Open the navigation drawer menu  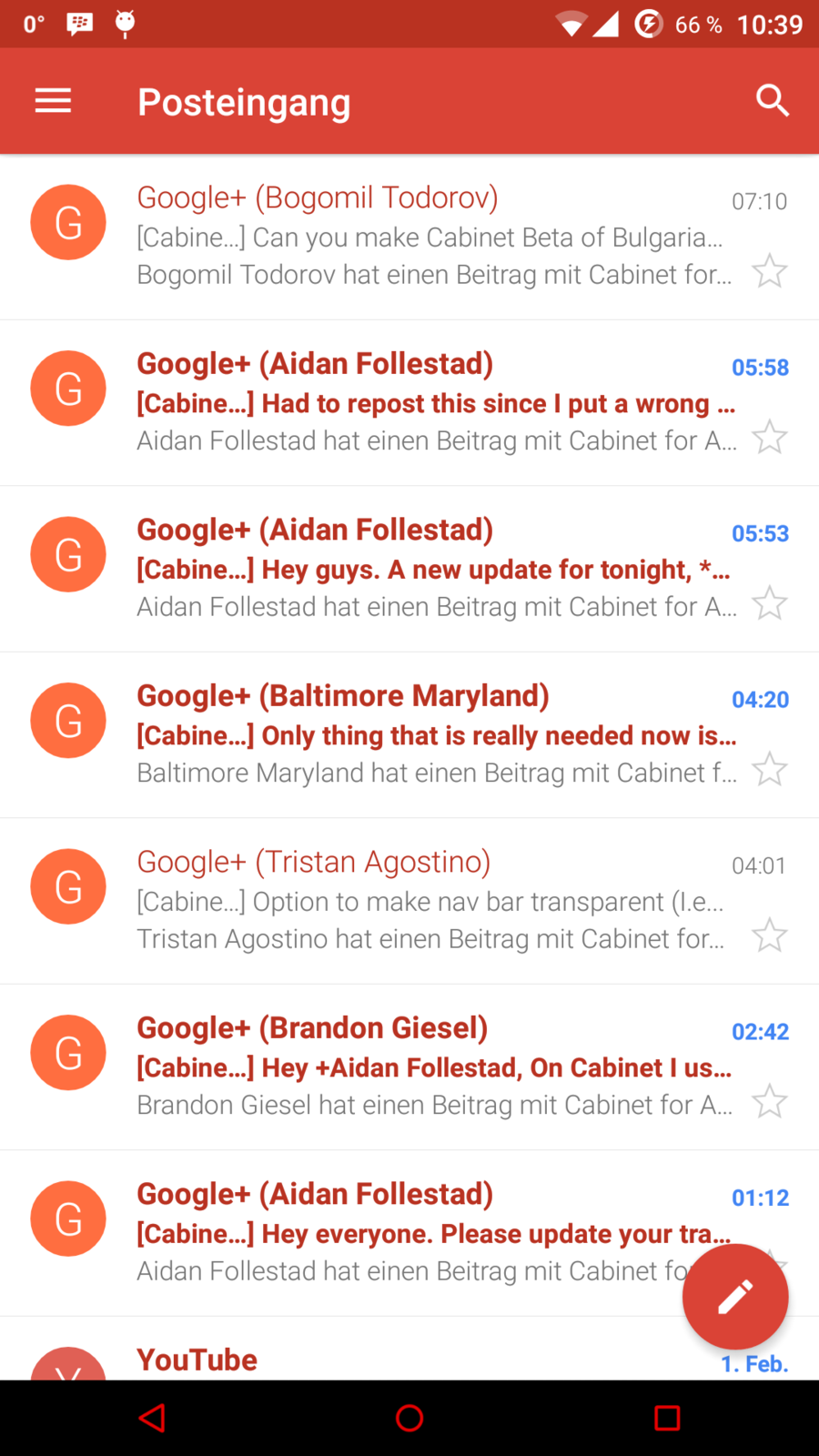[53, 101]
